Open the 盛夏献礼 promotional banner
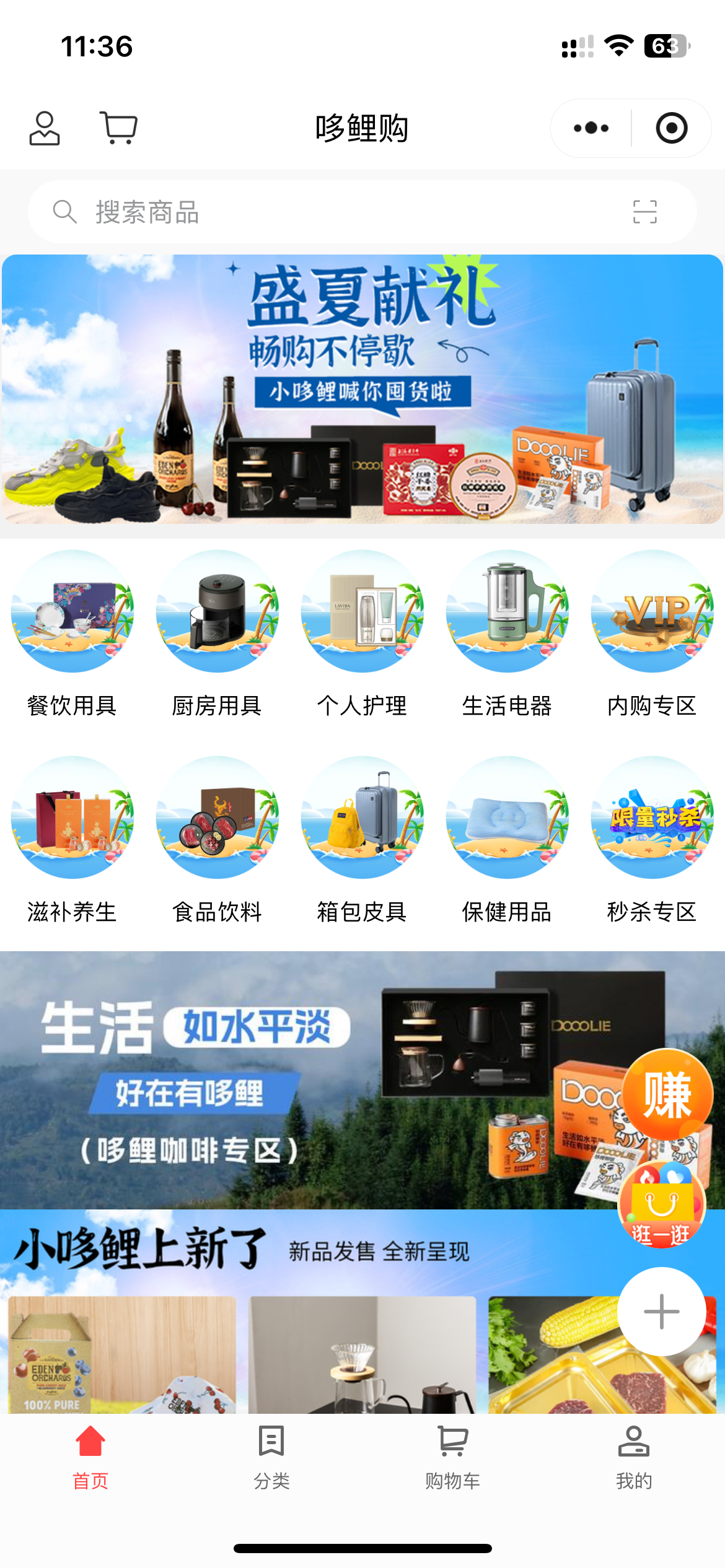 click(x=362, y=390)
